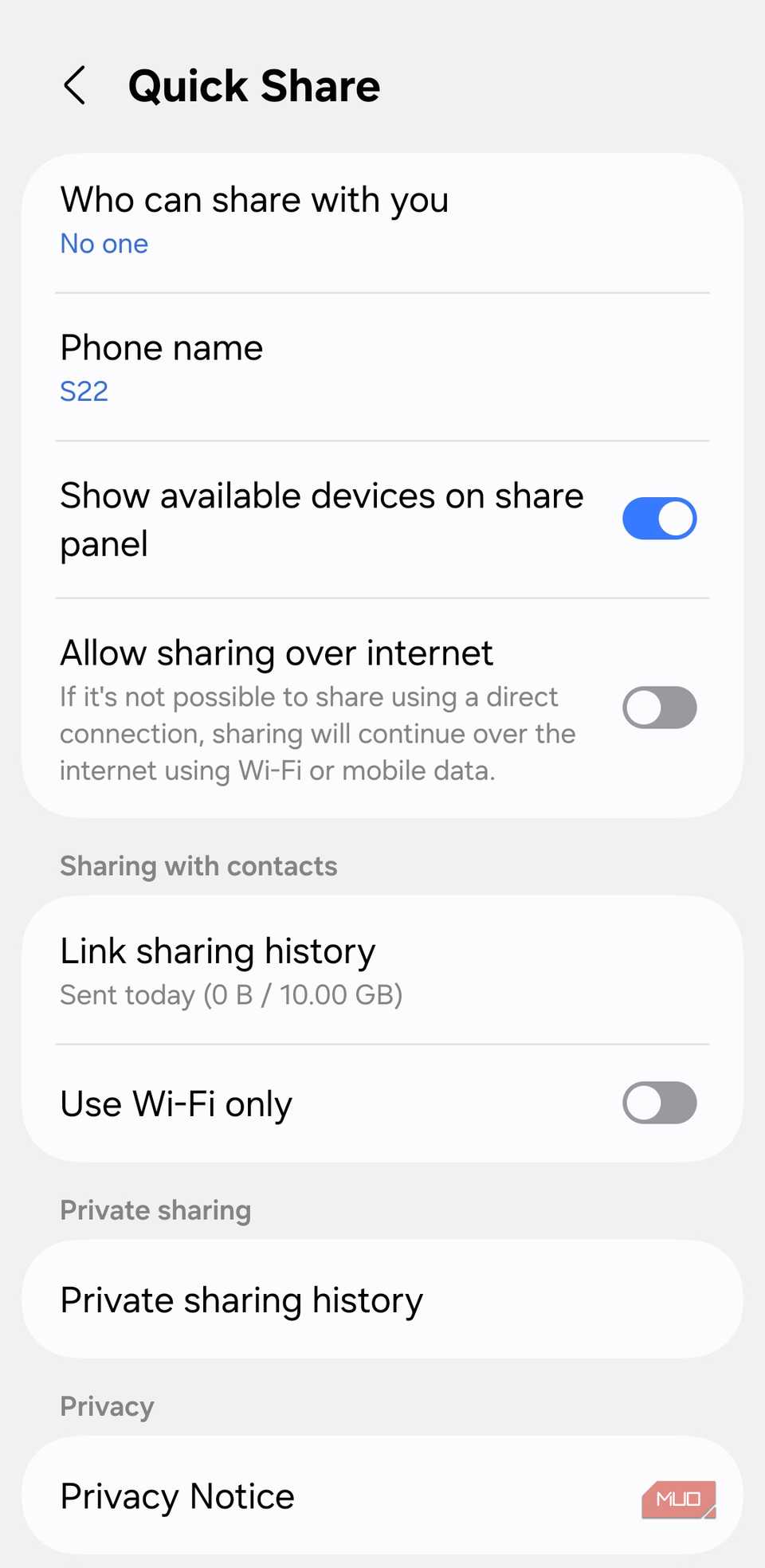This screenshot has width=765, height=1568.
Task: Tap the Show available devices on share panel label
Action: tap(322, 518)
